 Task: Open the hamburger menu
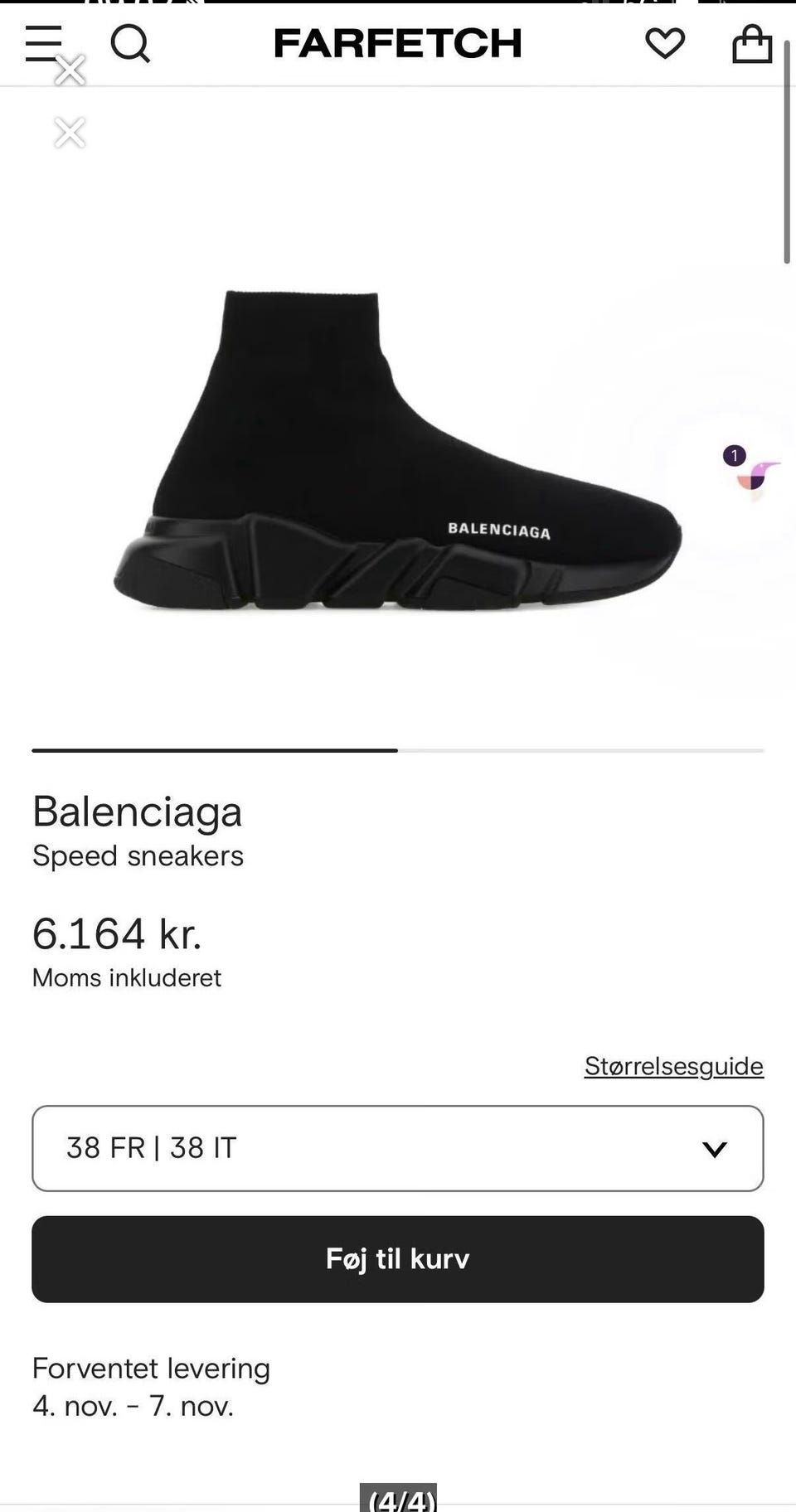point(44,43)
